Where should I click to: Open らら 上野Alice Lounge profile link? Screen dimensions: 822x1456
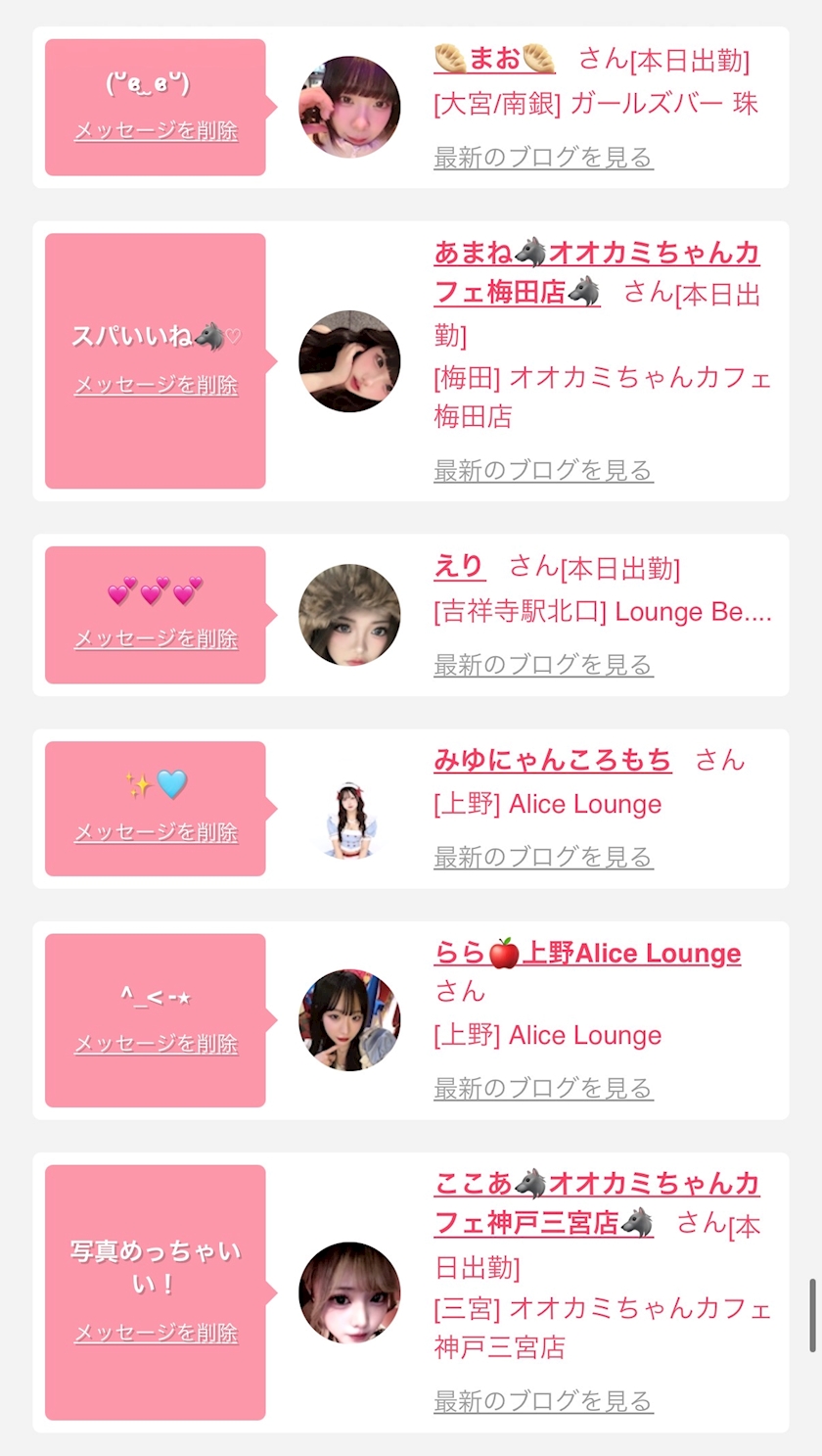tap(587, 954)
